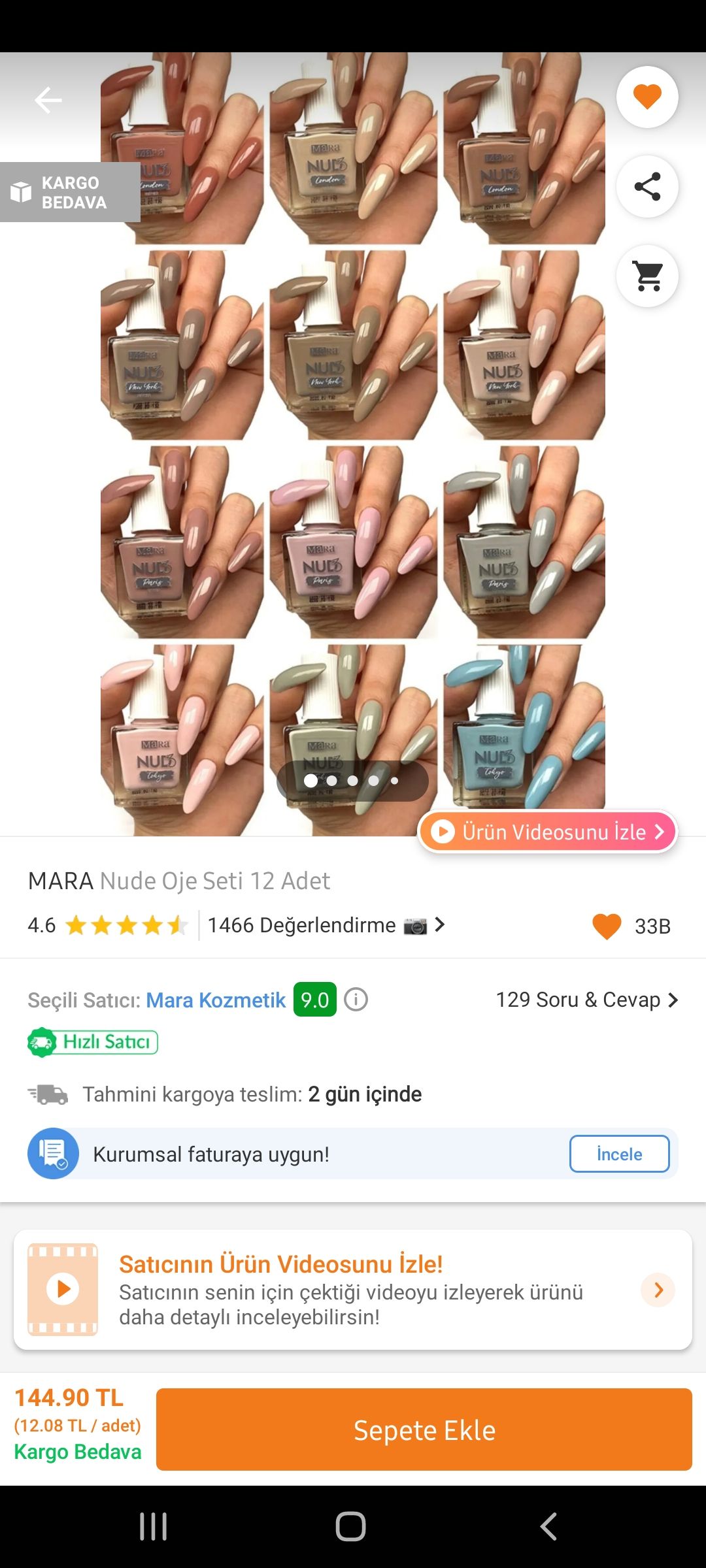Open Mara Kozmetik seller page
This screenshot has height=1568, width=706.
(x=216, y=1000)
